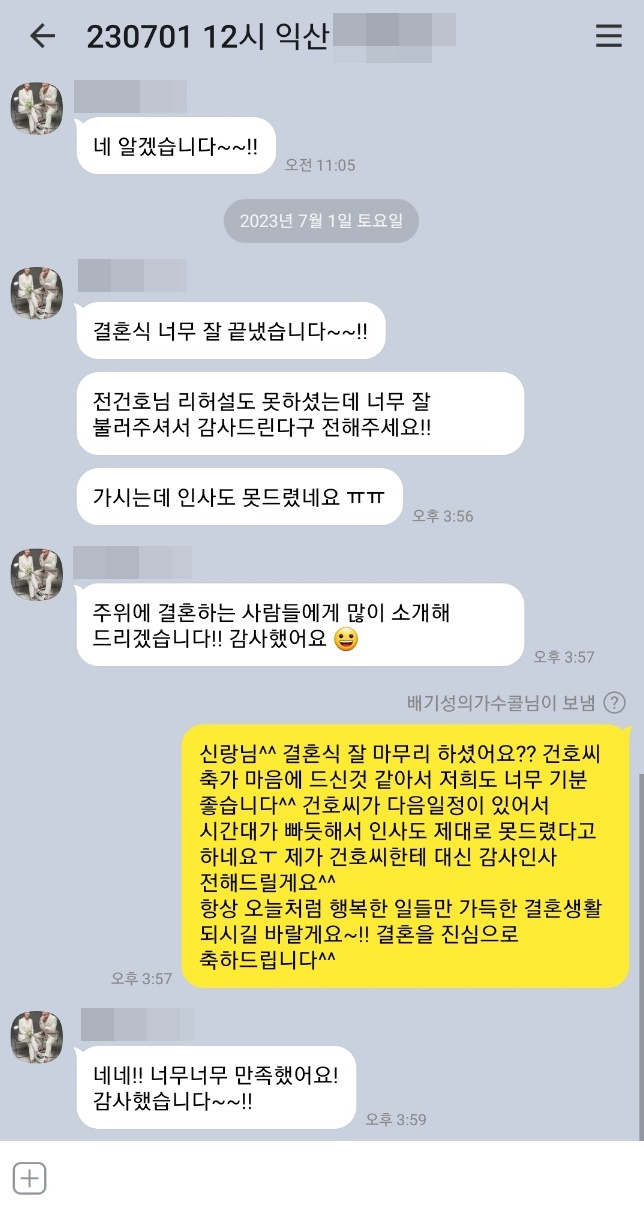Go back from the chat room
Viewport: 644px width, 1212px height.
[x=41, y=37]
